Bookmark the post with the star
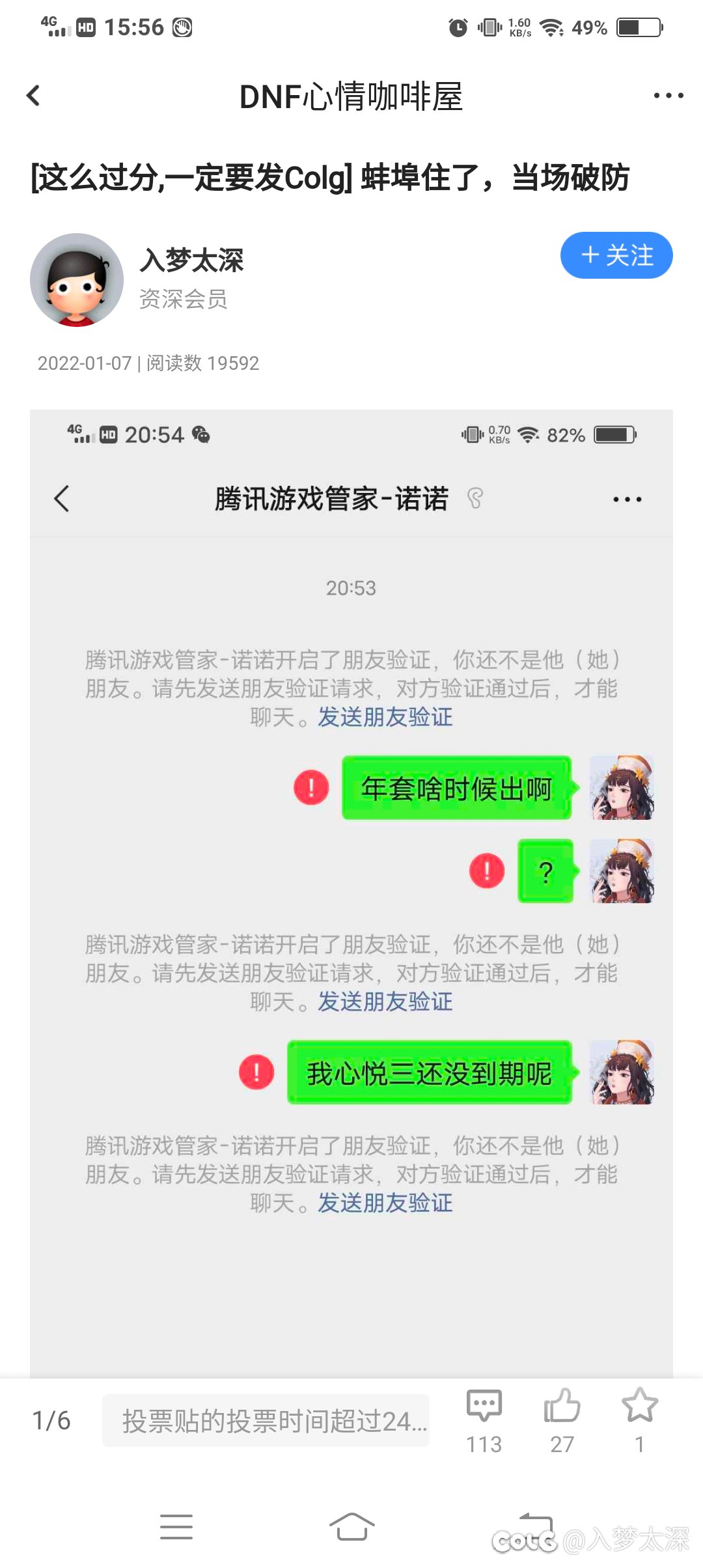 point(640,1420)
